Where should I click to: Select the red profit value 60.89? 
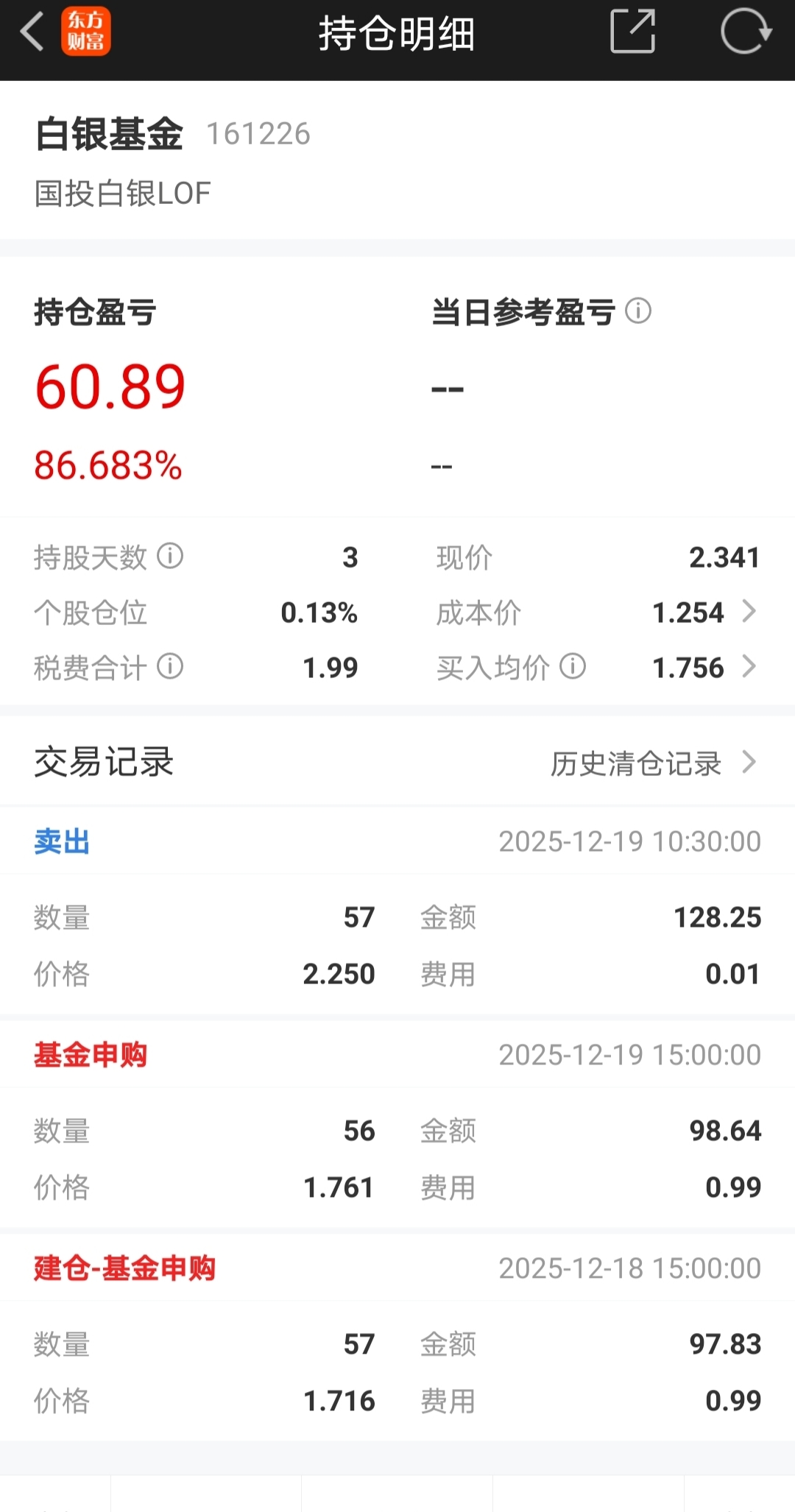[107, 388]
